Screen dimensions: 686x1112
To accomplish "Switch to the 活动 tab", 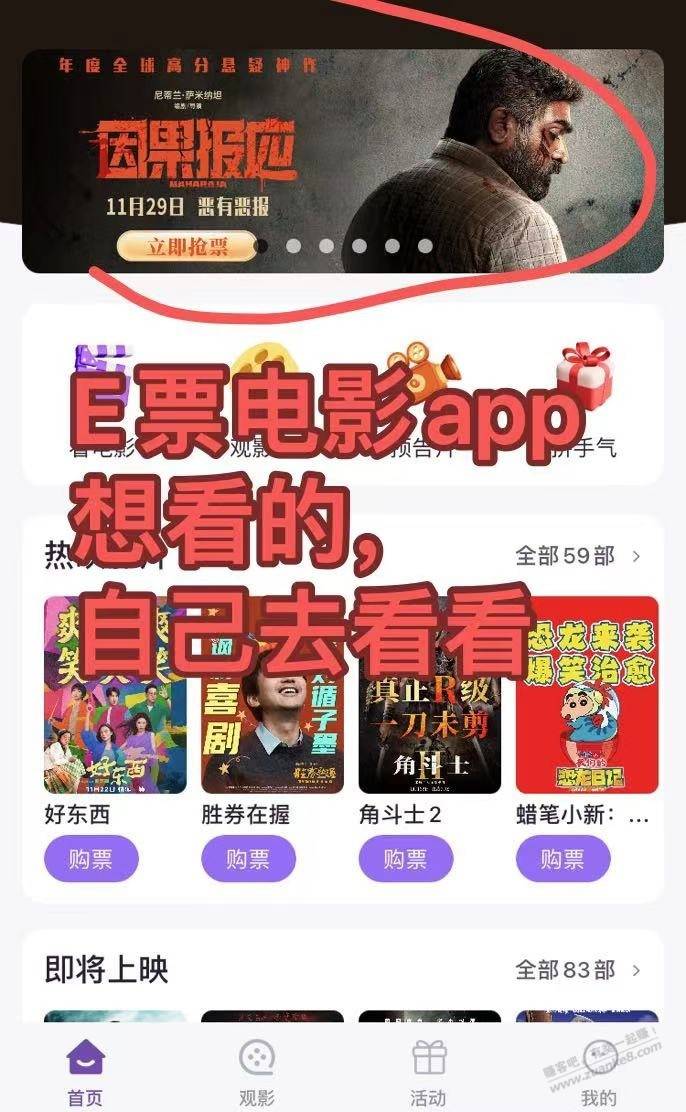I will (x=428, y=1072).
